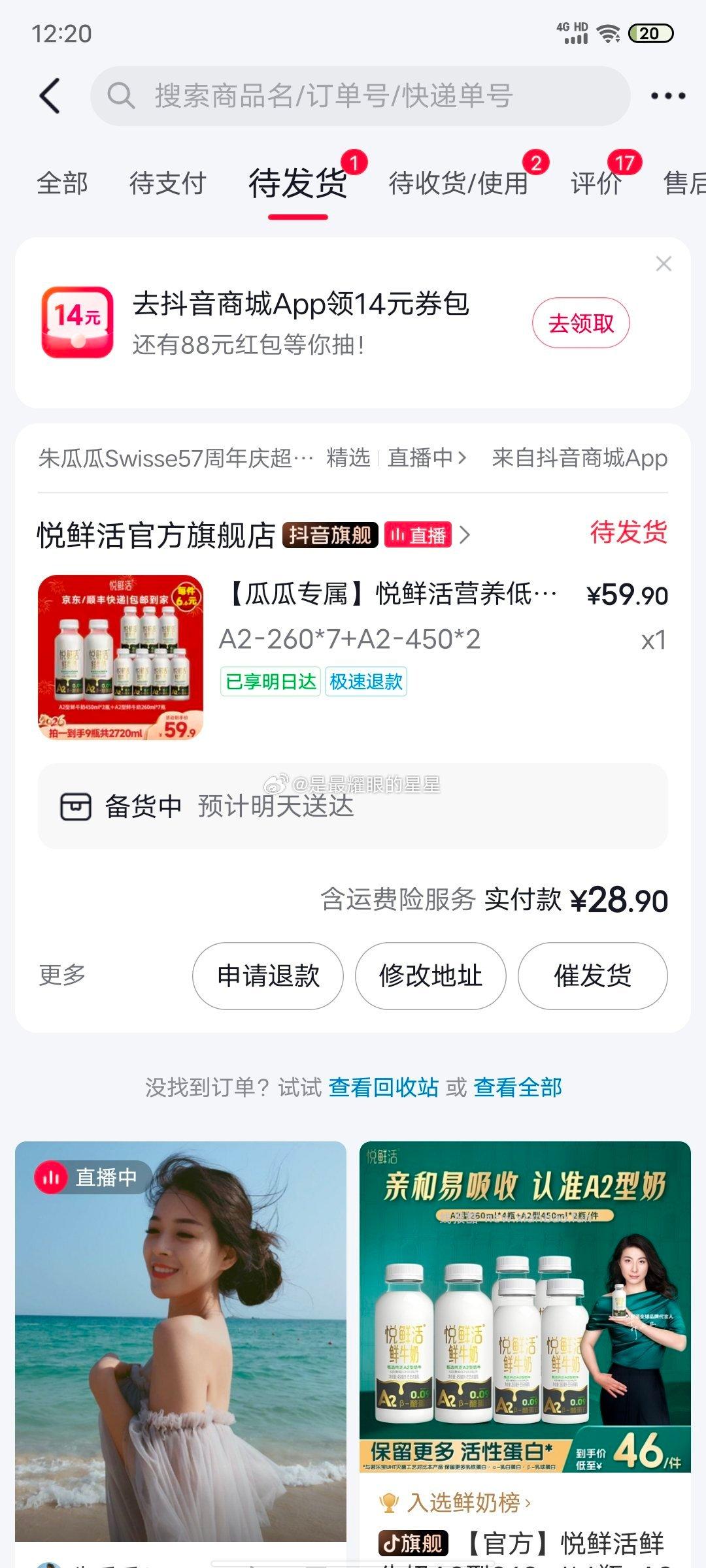This screenshot has width=706, height=1568.
Task: Select the 待支付 tab
Action: [x=169, y=184]
